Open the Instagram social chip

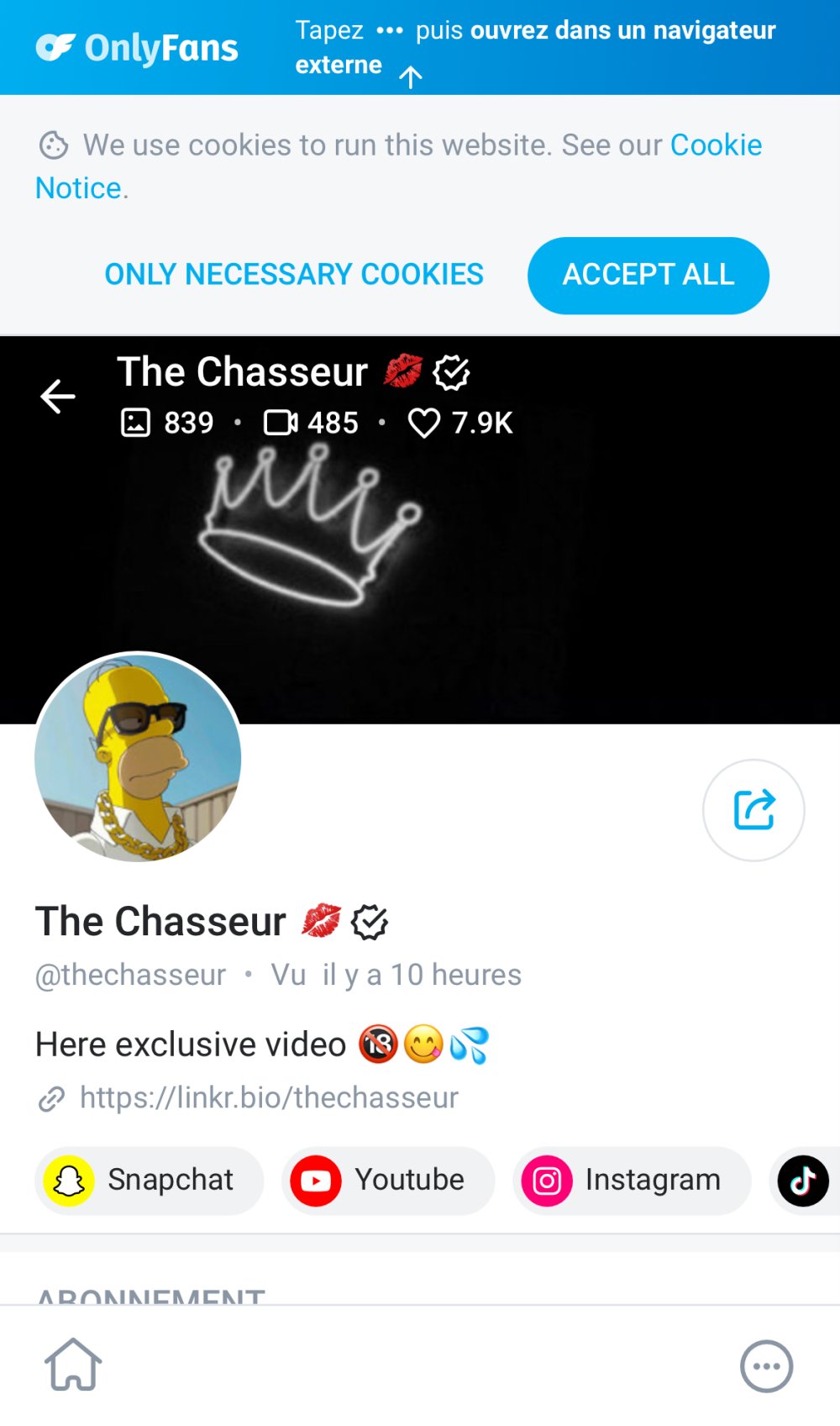[631, 1181]
